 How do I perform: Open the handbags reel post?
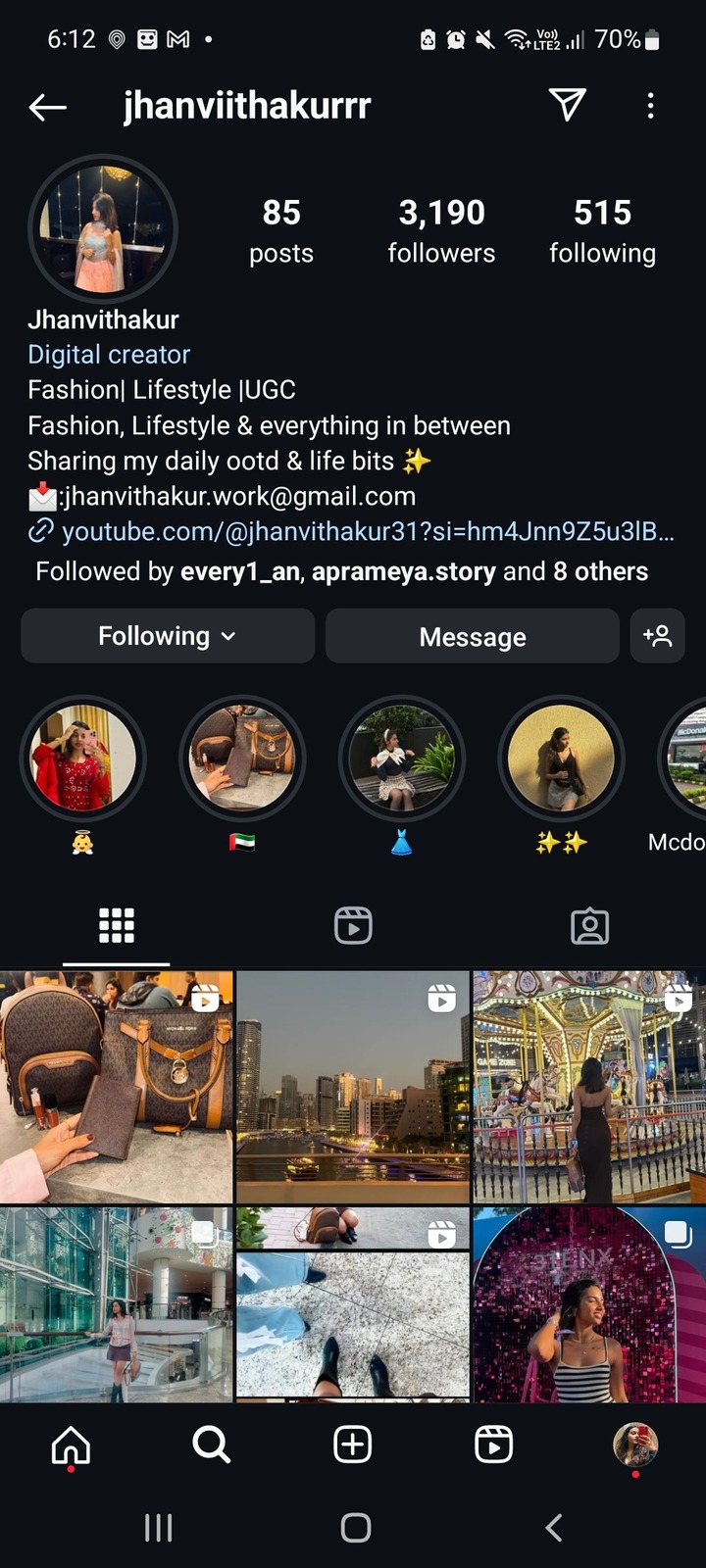(x=116, y=1087)
